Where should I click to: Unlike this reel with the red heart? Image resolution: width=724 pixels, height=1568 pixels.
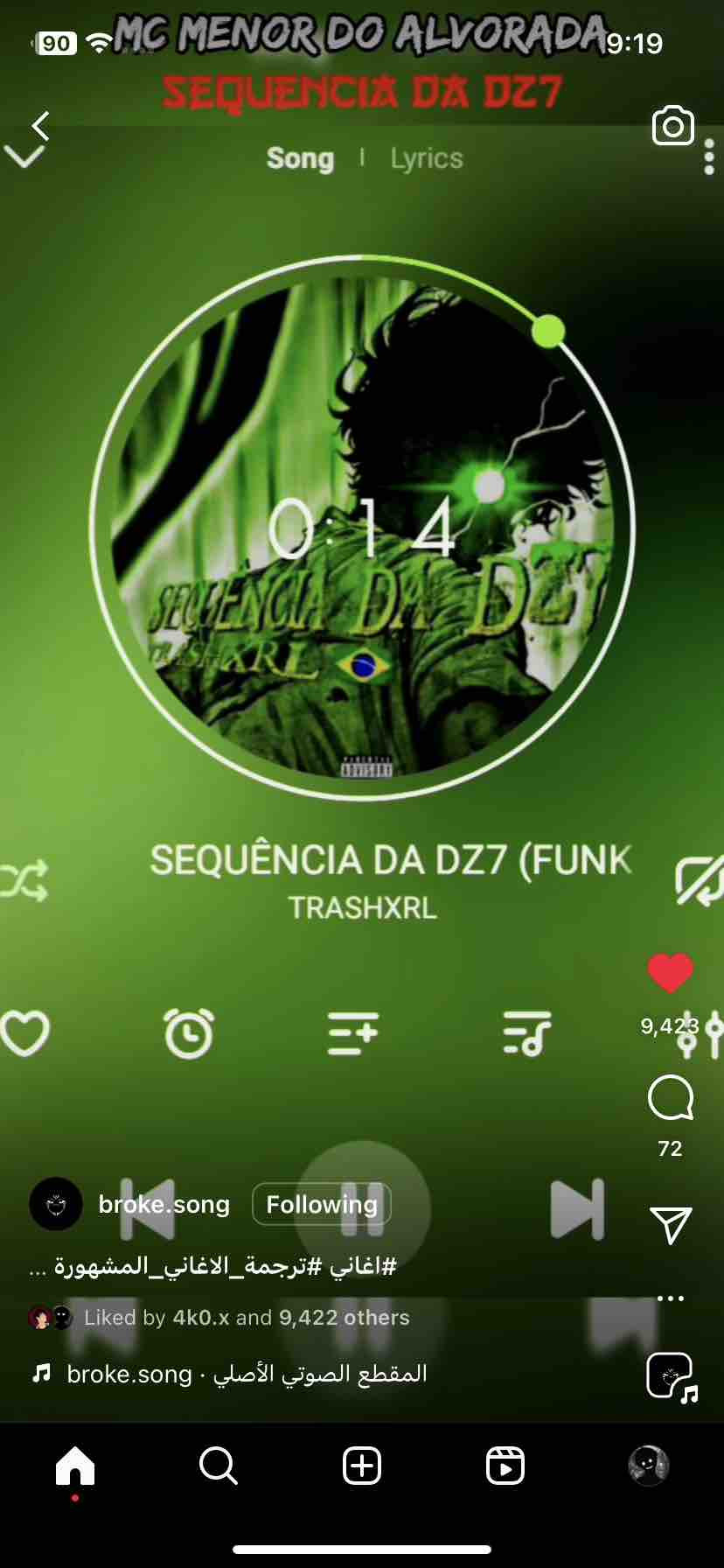pyautogui.click(x=670, y=973)
